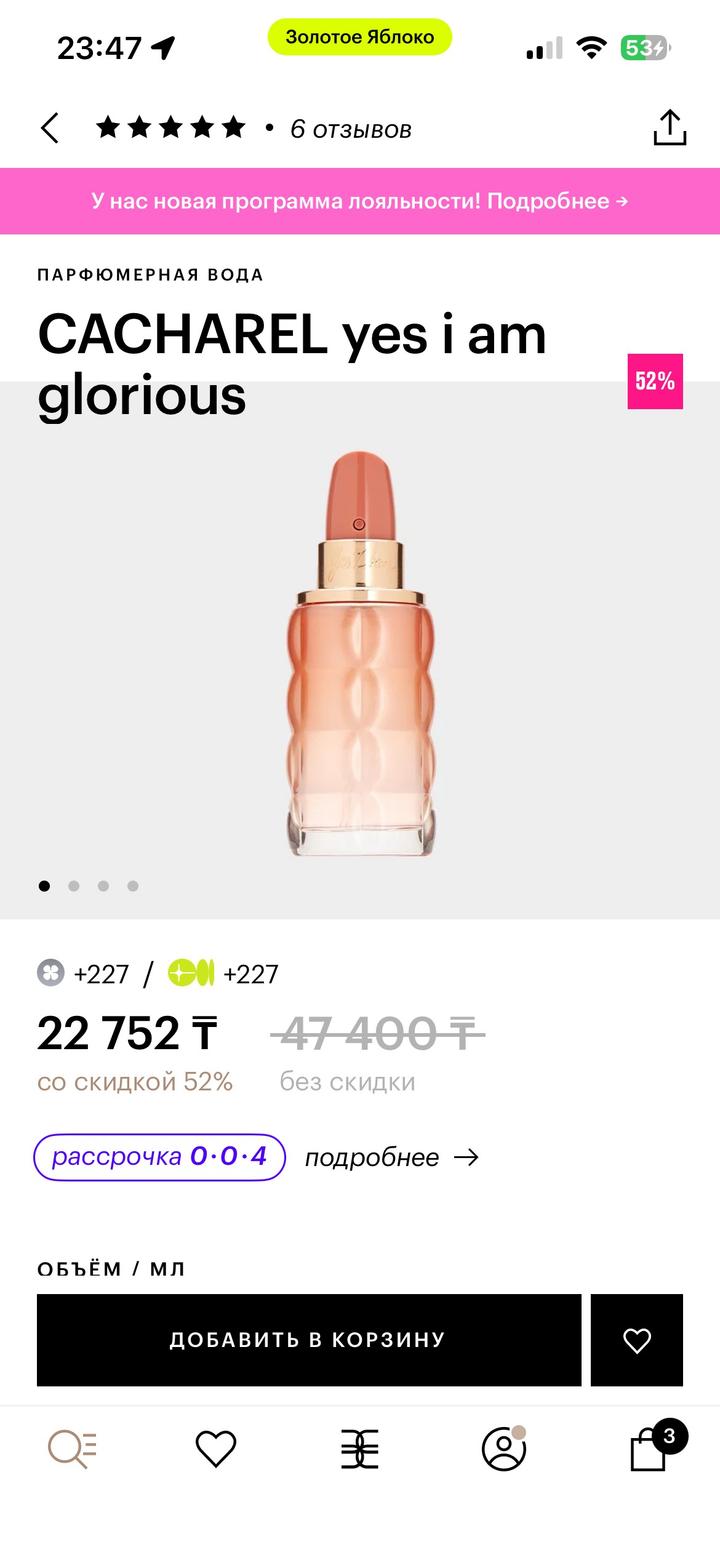Viewport: 720px width, 1558px height.
Task: Open the perfume bottle photo
Action: (x=360, y=655)
